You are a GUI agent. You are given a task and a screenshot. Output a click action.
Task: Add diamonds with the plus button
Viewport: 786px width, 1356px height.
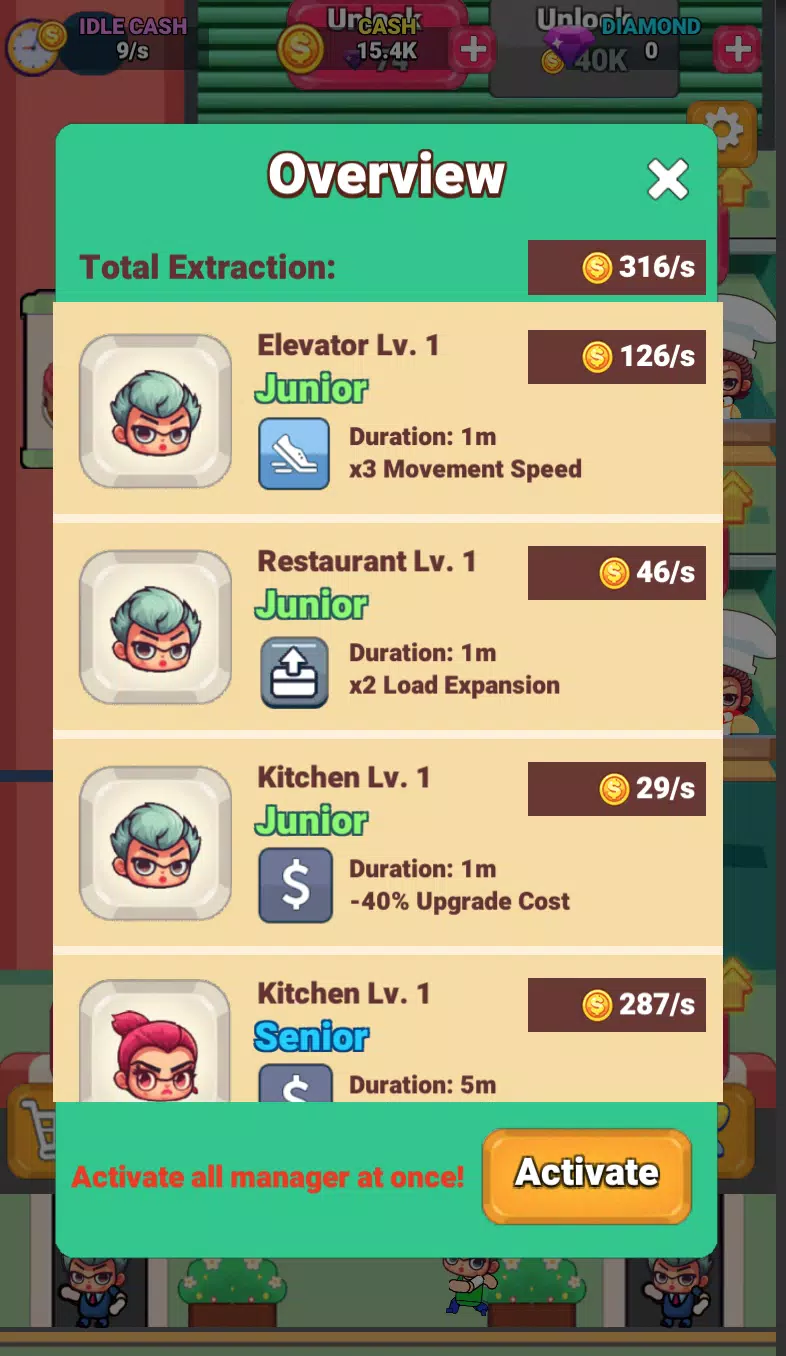pos(738,47)
